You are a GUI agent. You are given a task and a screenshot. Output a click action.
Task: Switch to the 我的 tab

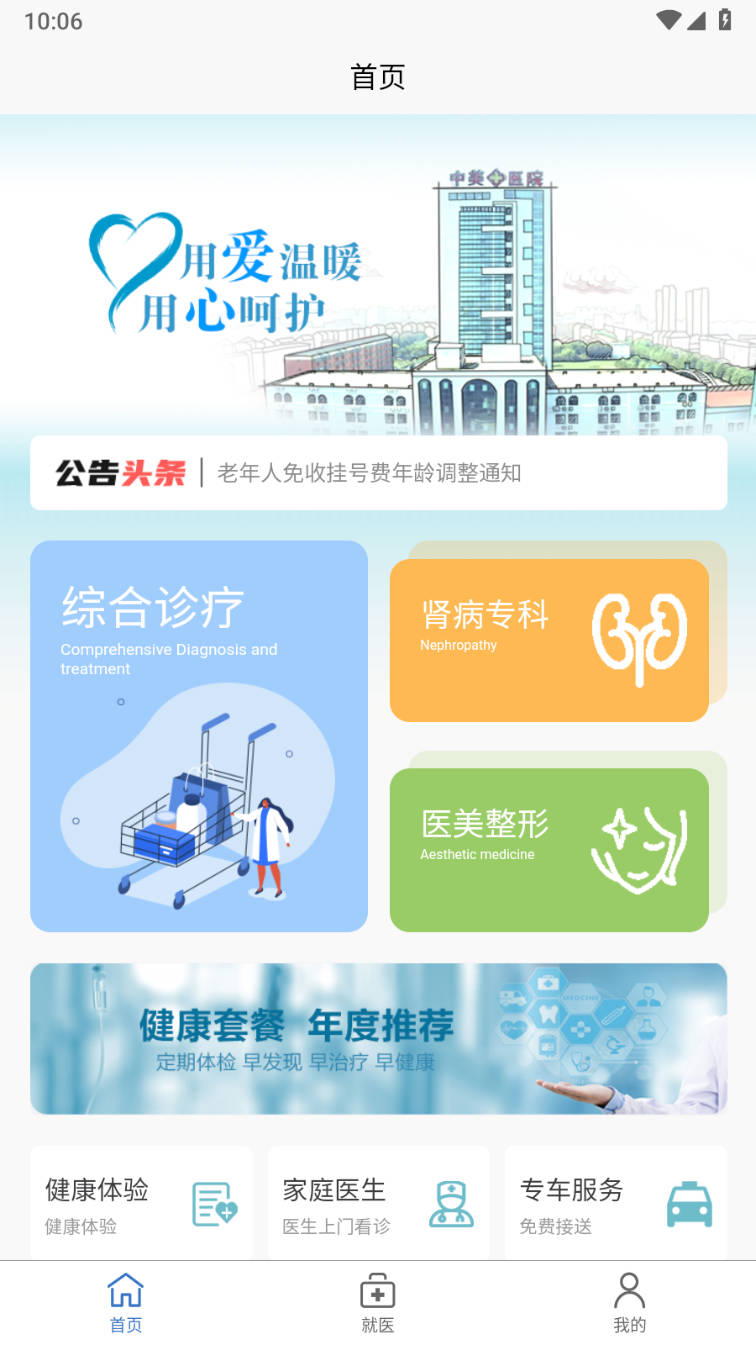tap(630, 1303)
